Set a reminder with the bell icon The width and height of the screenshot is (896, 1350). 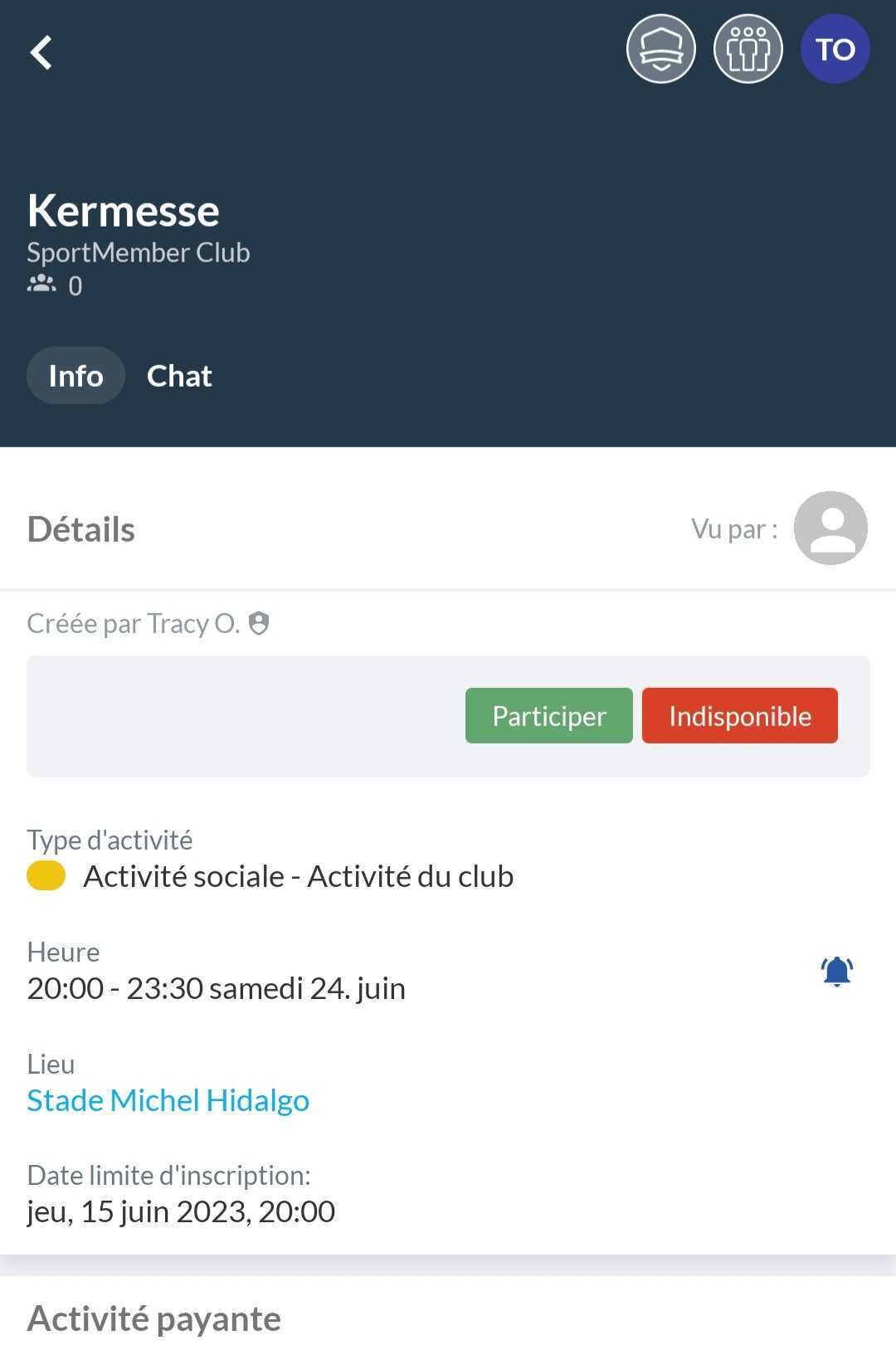(x=836, y=971)
